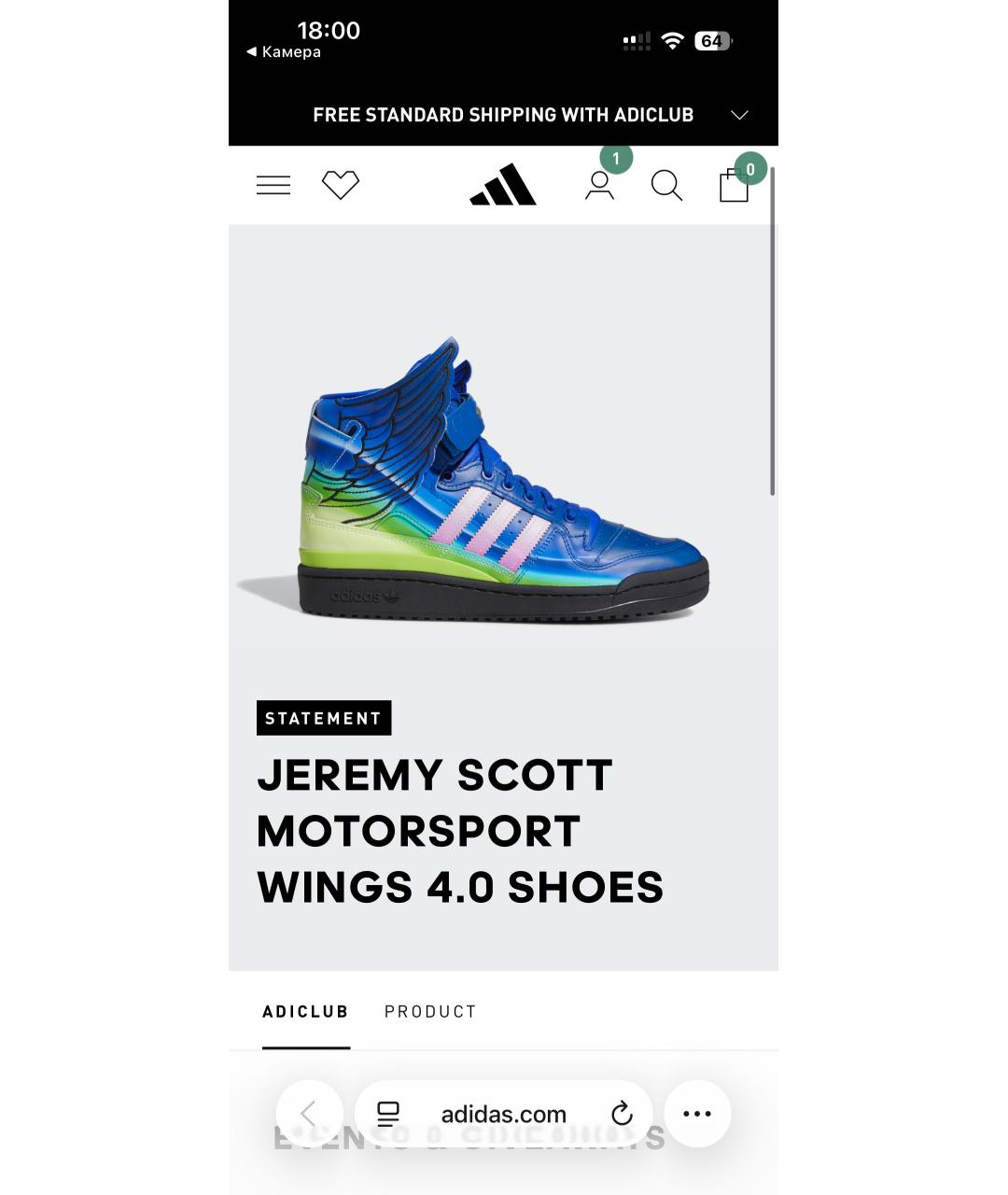Open the account profile icon
This screenshot has height=1195, width=1008.
[x=599, y=187]
